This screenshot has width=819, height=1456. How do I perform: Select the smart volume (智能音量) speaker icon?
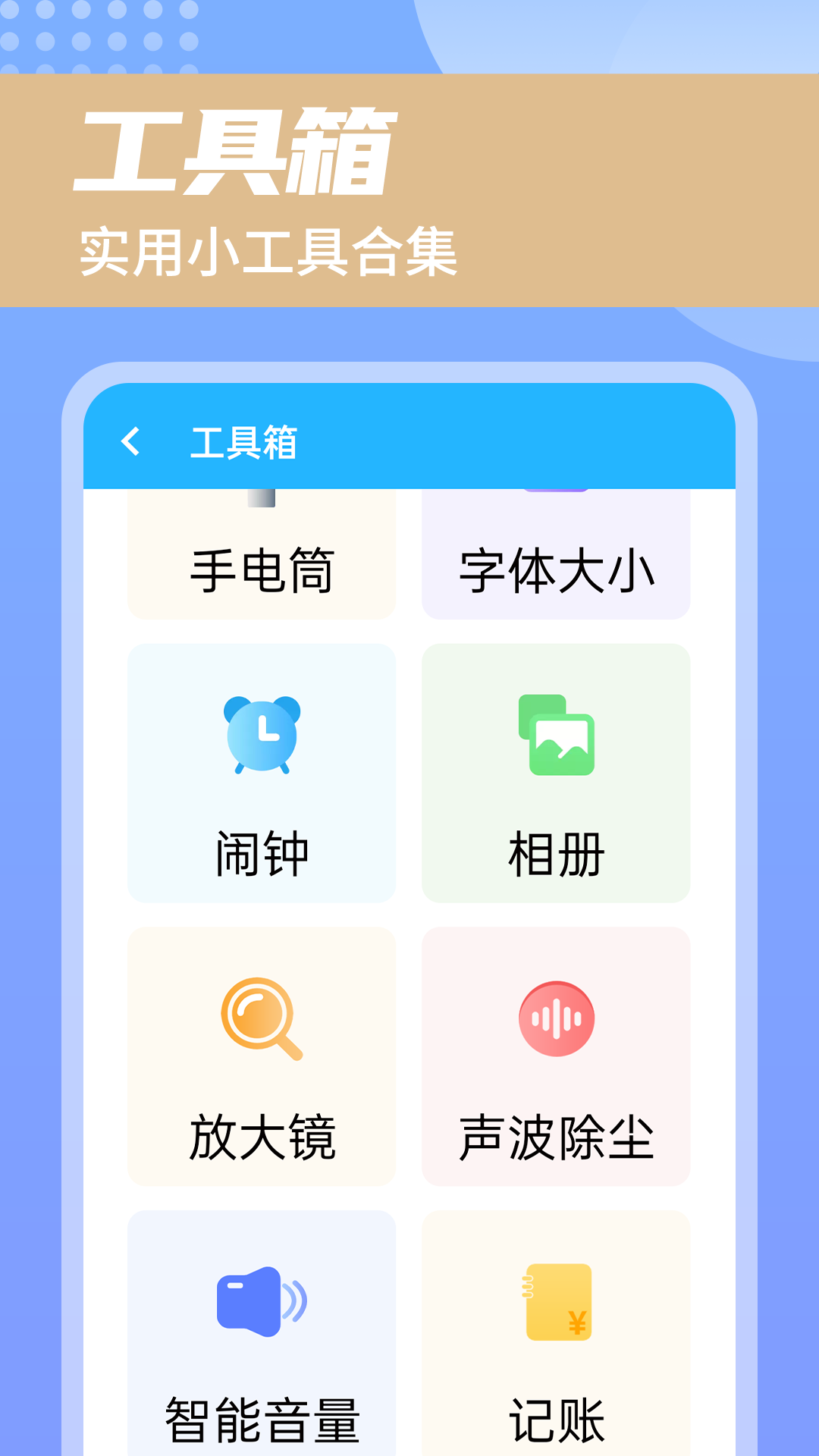[262, 1304]
